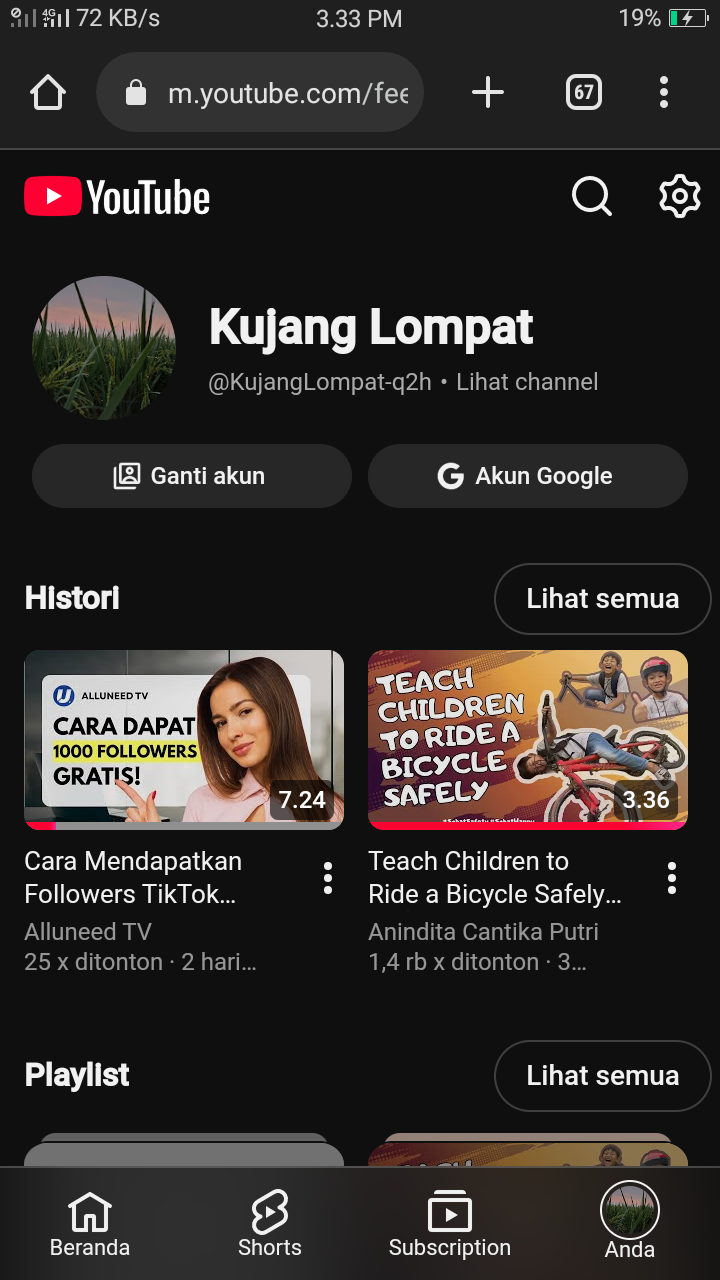Go to the Beranda tab
Viewport: 720px width, 1280px height.
[x=90, y=1224]
